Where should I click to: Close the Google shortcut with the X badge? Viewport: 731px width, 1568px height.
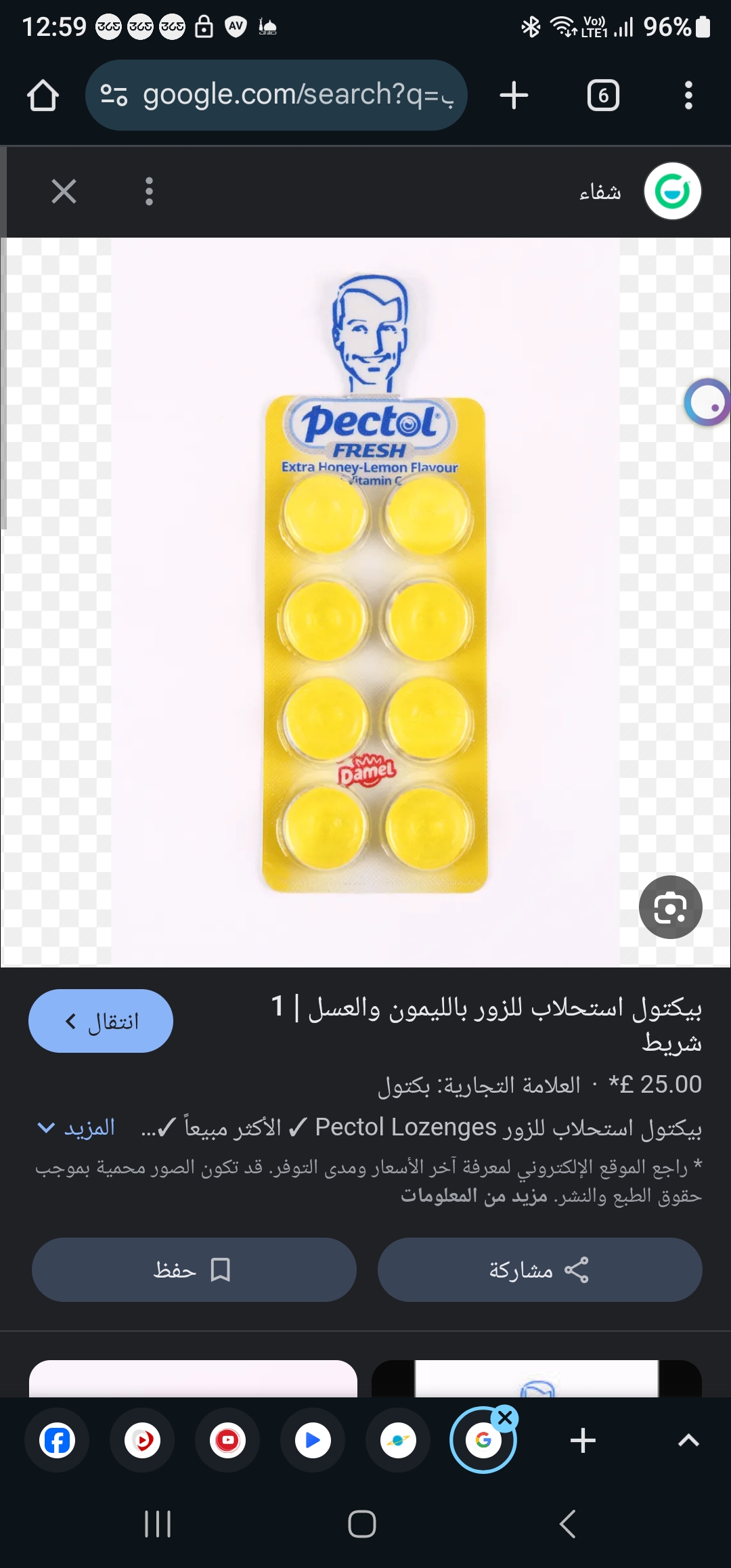click(505, 1418)
